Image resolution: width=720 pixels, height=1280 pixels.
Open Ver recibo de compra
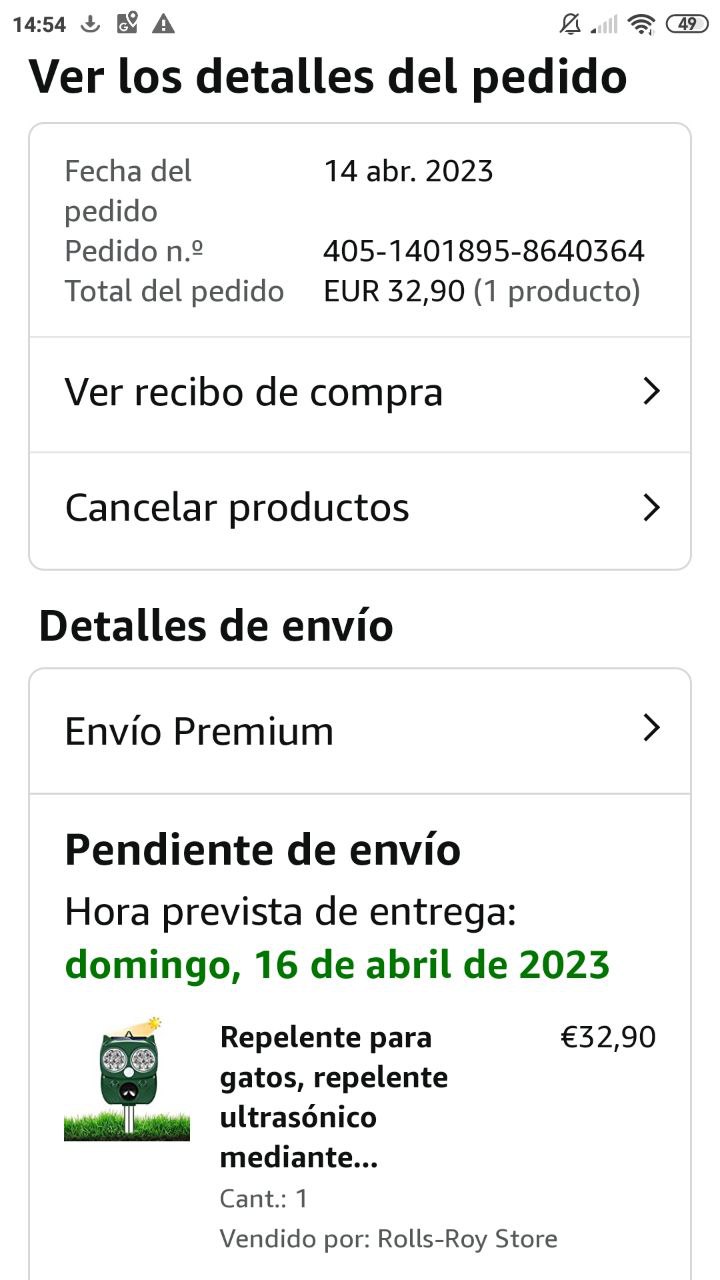pyautogui.click(x=360, y=393)
